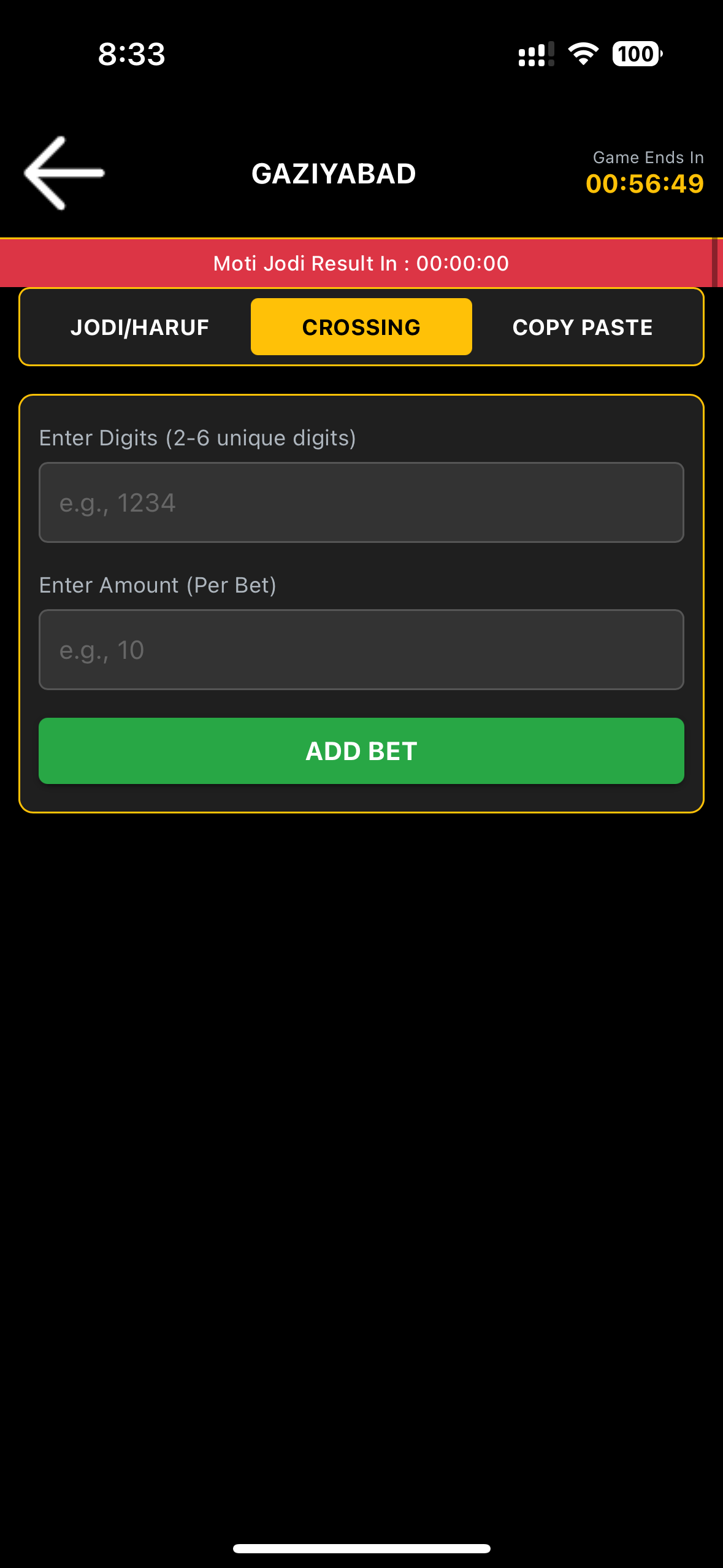Switch to the JODI/HARUF tab
This screenshot has width=723, height=1568.
click(x=140, y=327)
